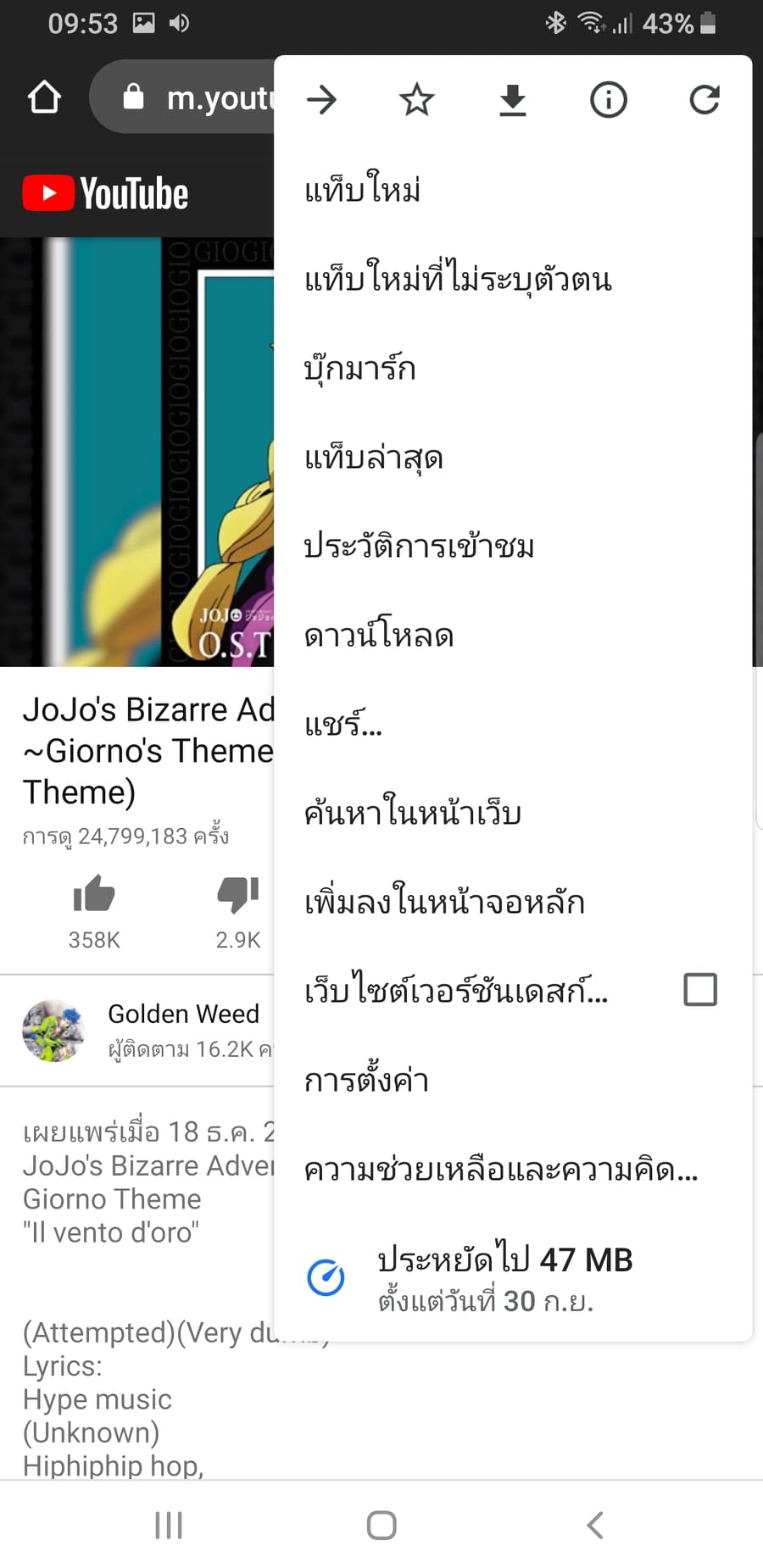Open downloads (ดาวน์โหลด)
This screenshot has height=1568, width=763.
click(513, 636)
